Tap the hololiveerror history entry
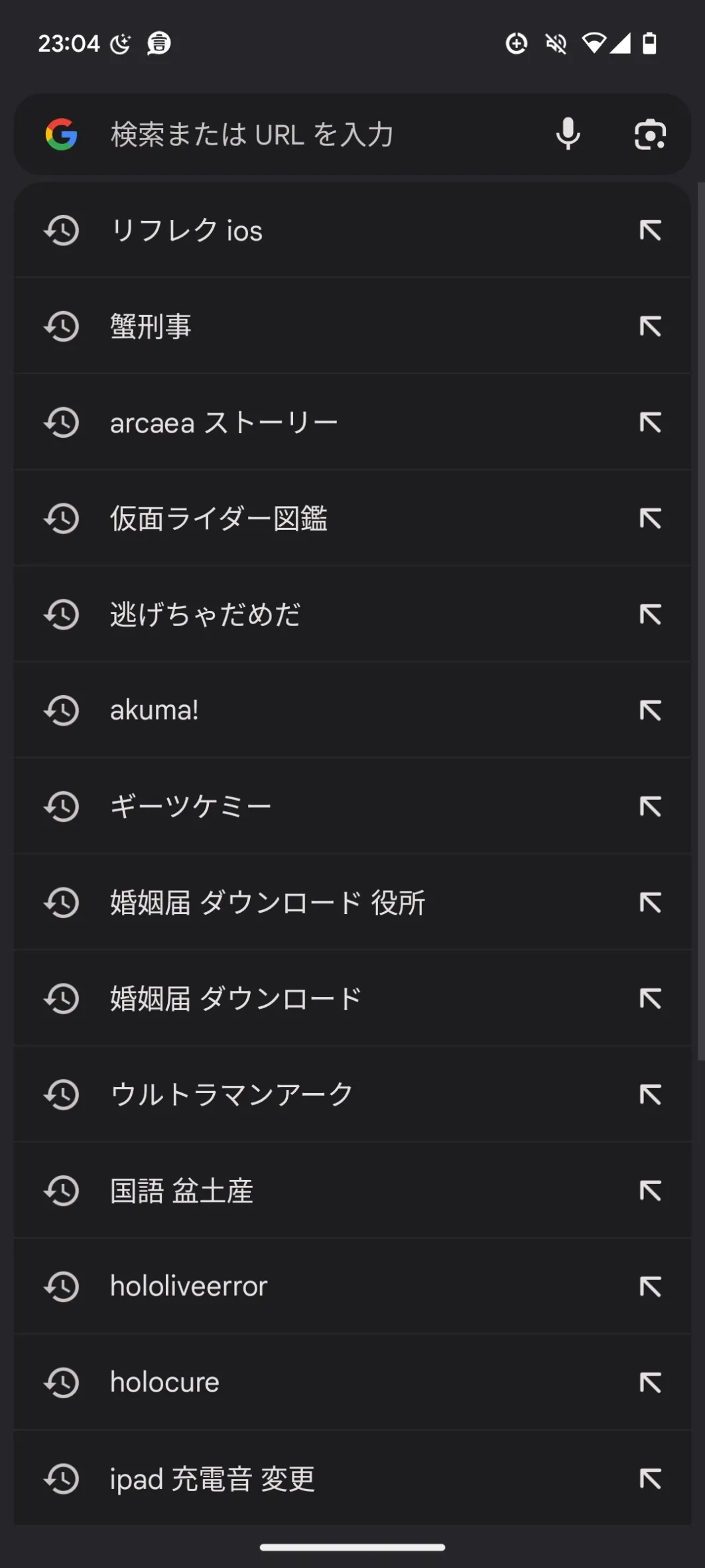Image resolution: width=705 pixels, height=1568 pixels. click(x=352, y=1286)
